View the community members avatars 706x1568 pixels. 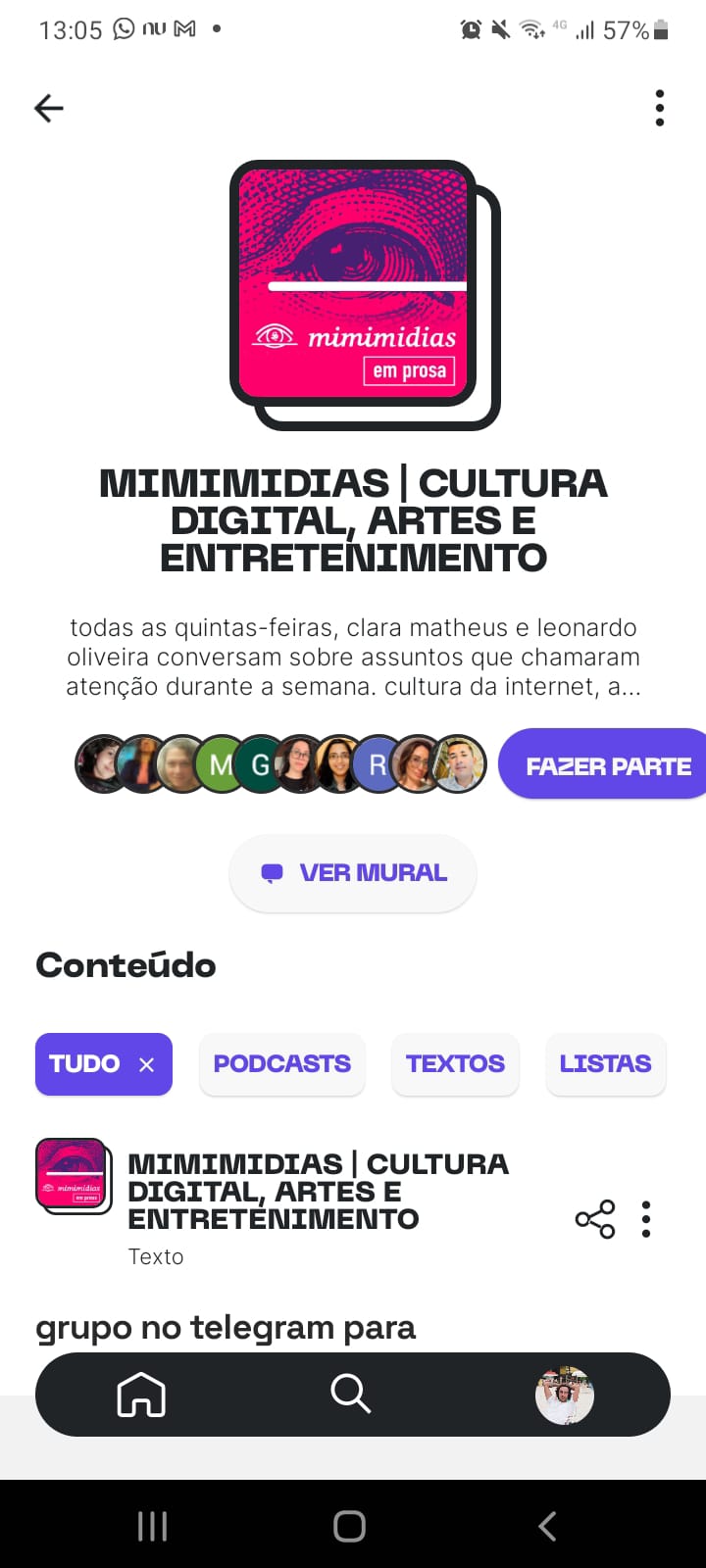pyautogui.click(x=280, y=764)
